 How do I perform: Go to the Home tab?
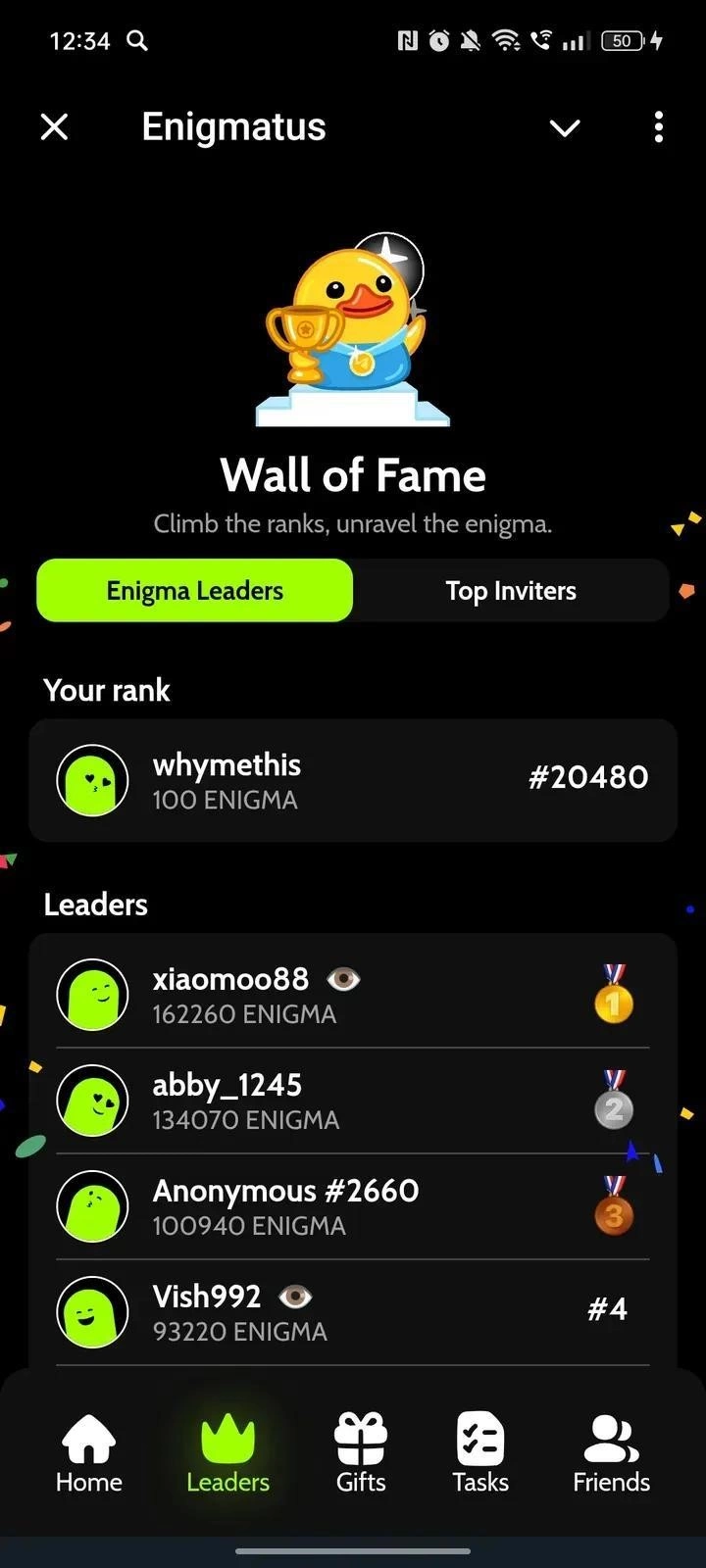pos(89,1453)
